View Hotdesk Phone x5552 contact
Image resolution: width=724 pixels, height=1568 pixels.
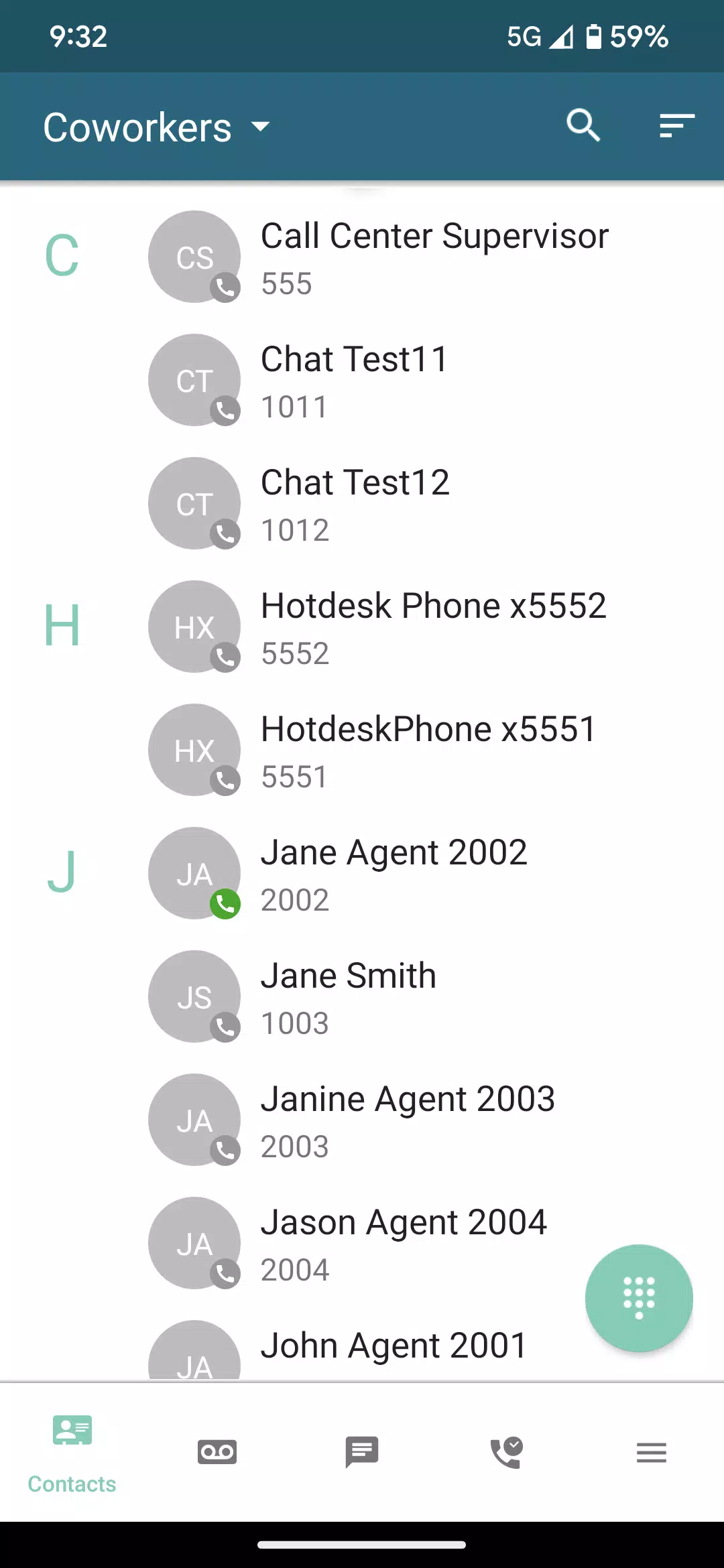point(433,627)
